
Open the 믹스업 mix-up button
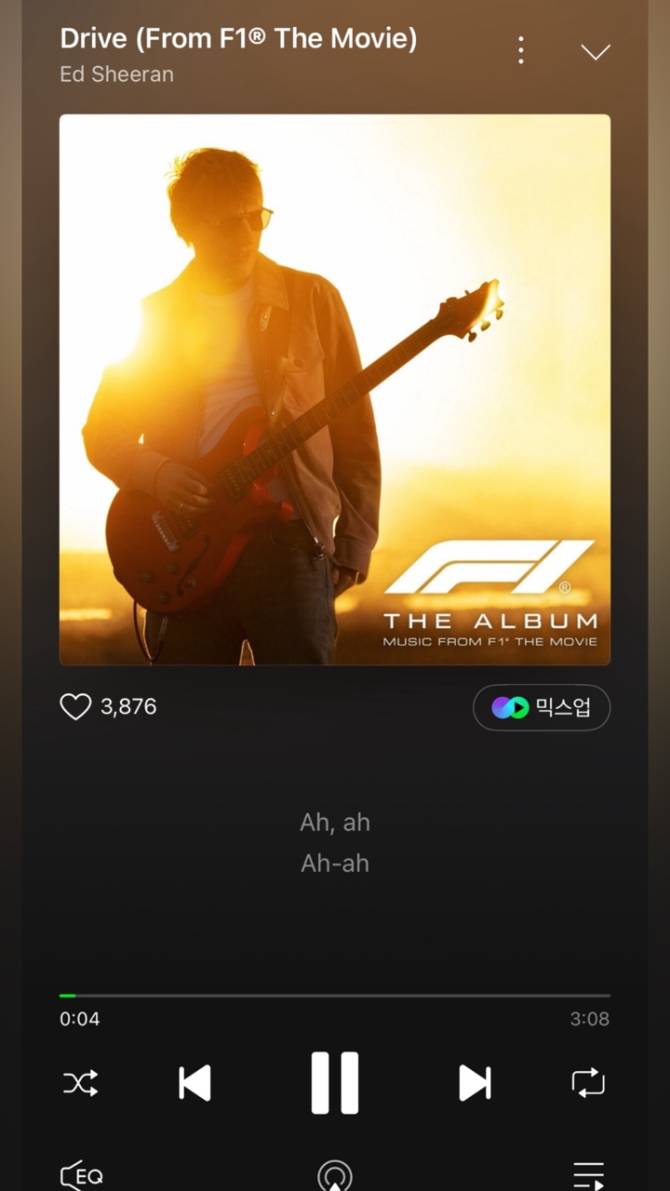(x=542, y=708)
